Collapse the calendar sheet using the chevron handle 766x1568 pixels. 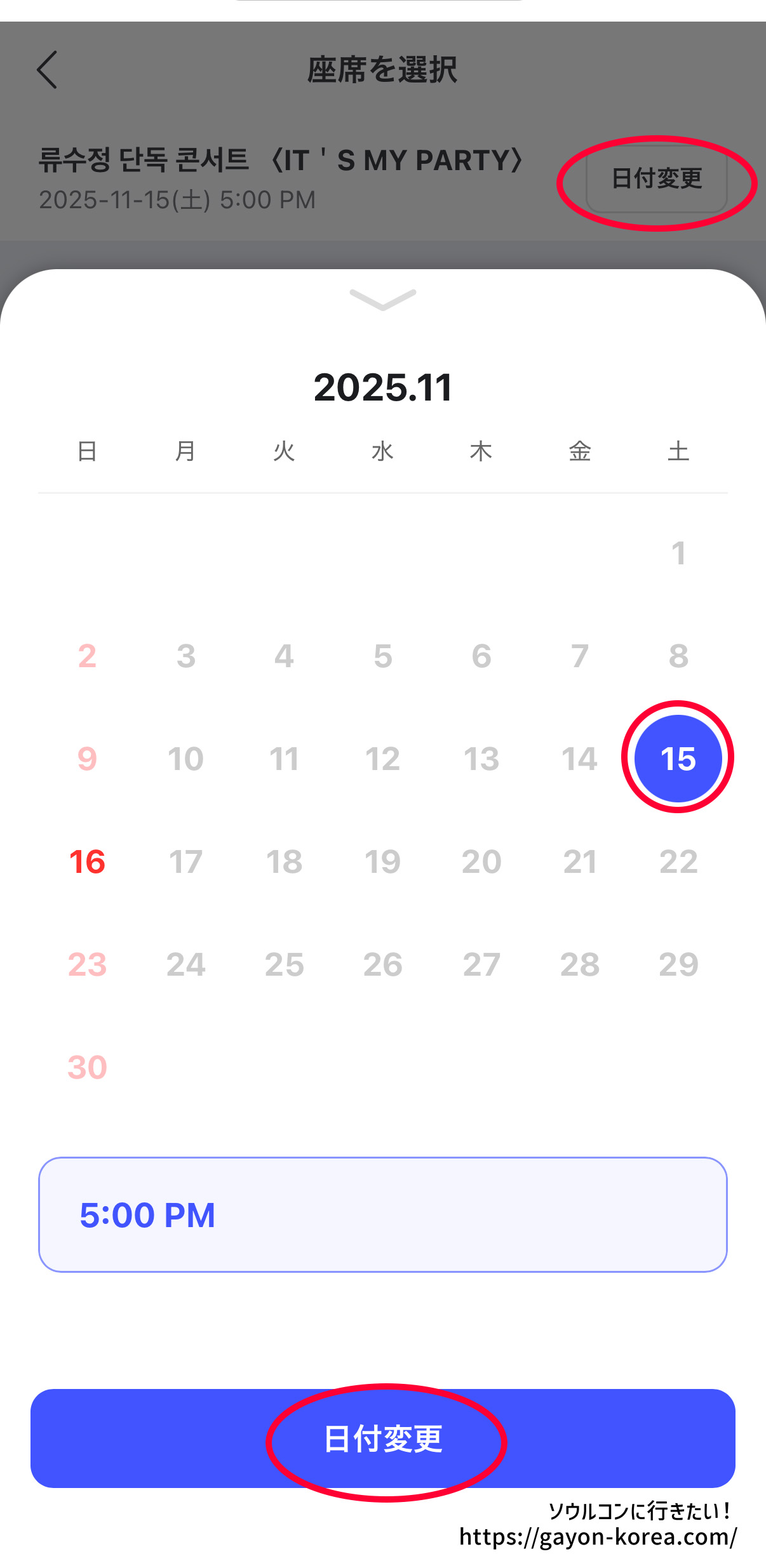383,299
